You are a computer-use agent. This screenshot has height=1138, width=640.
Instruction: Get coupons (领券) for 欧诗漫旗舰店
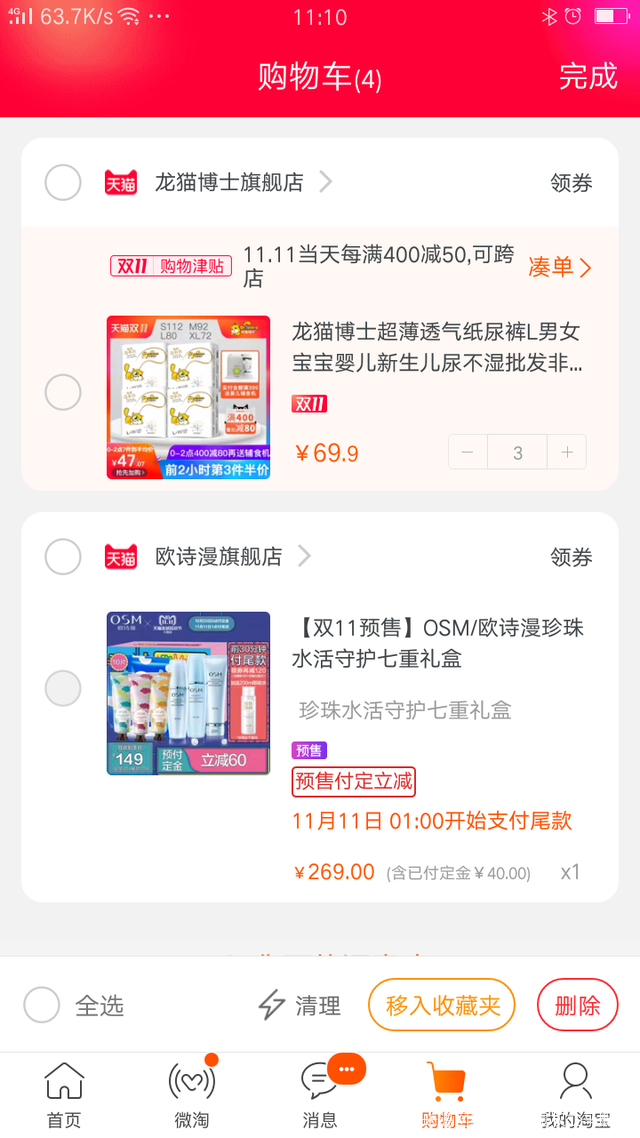point(571,557)
